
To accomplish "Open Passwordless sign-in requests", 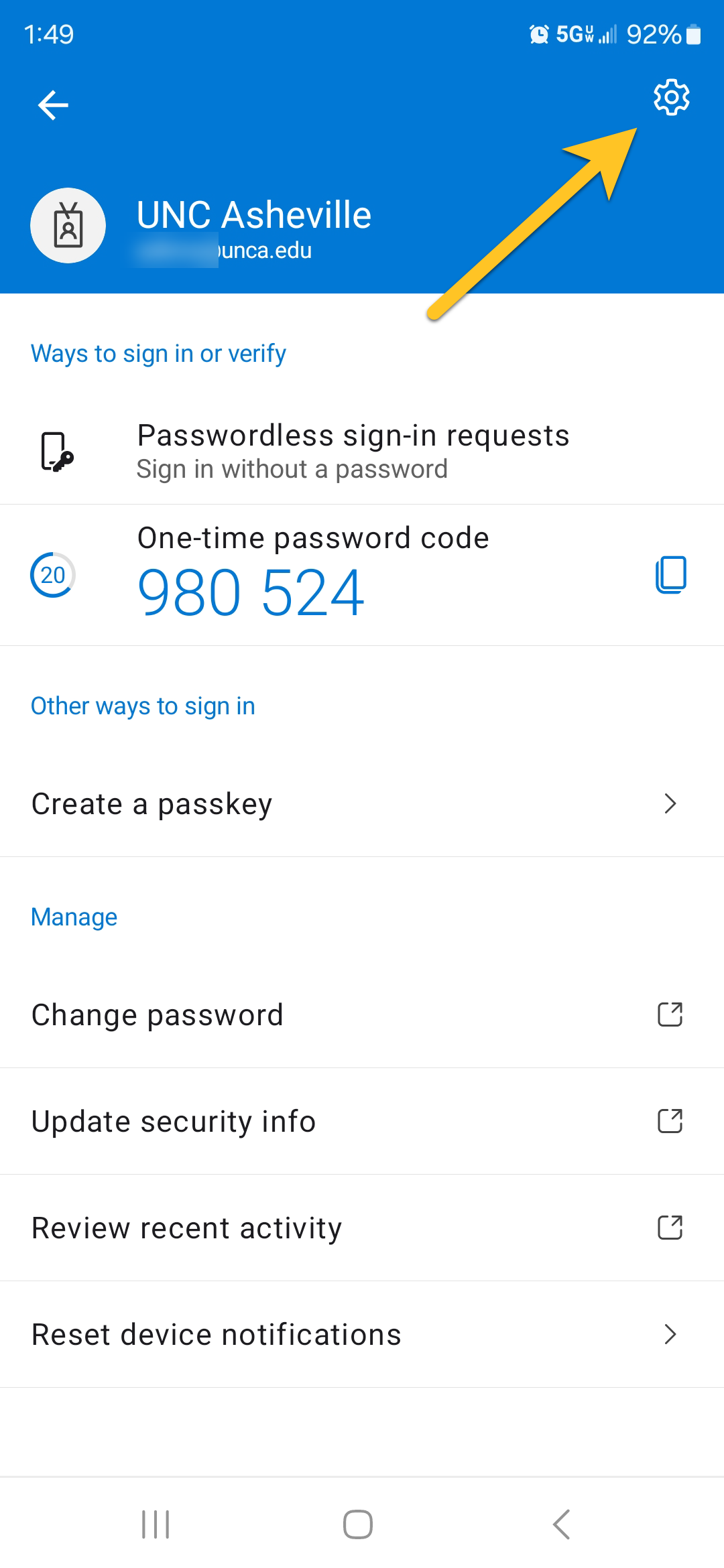I will click(x=353, y=451).
